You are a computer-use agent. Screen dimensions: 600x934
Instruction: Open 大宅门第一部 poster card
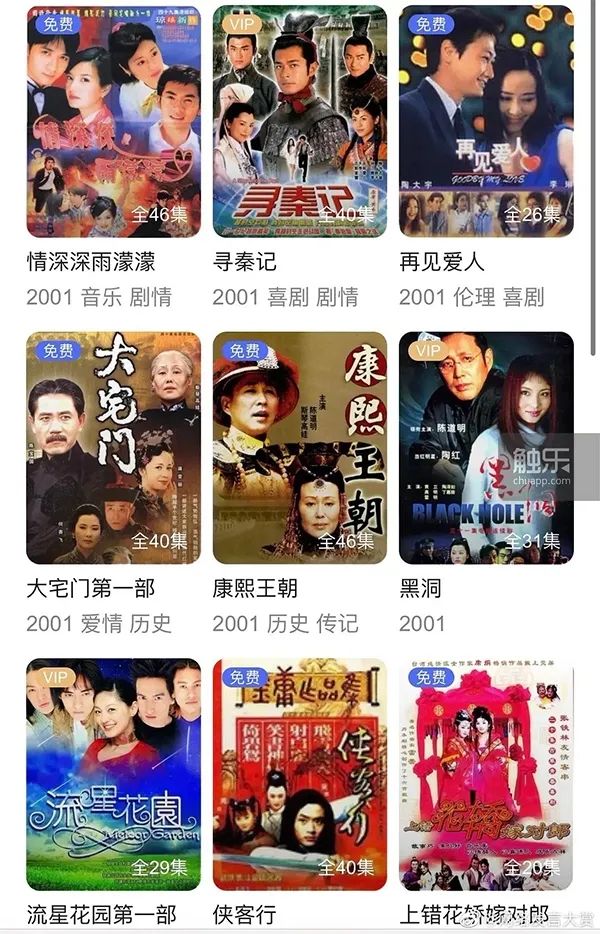(113, 447)
